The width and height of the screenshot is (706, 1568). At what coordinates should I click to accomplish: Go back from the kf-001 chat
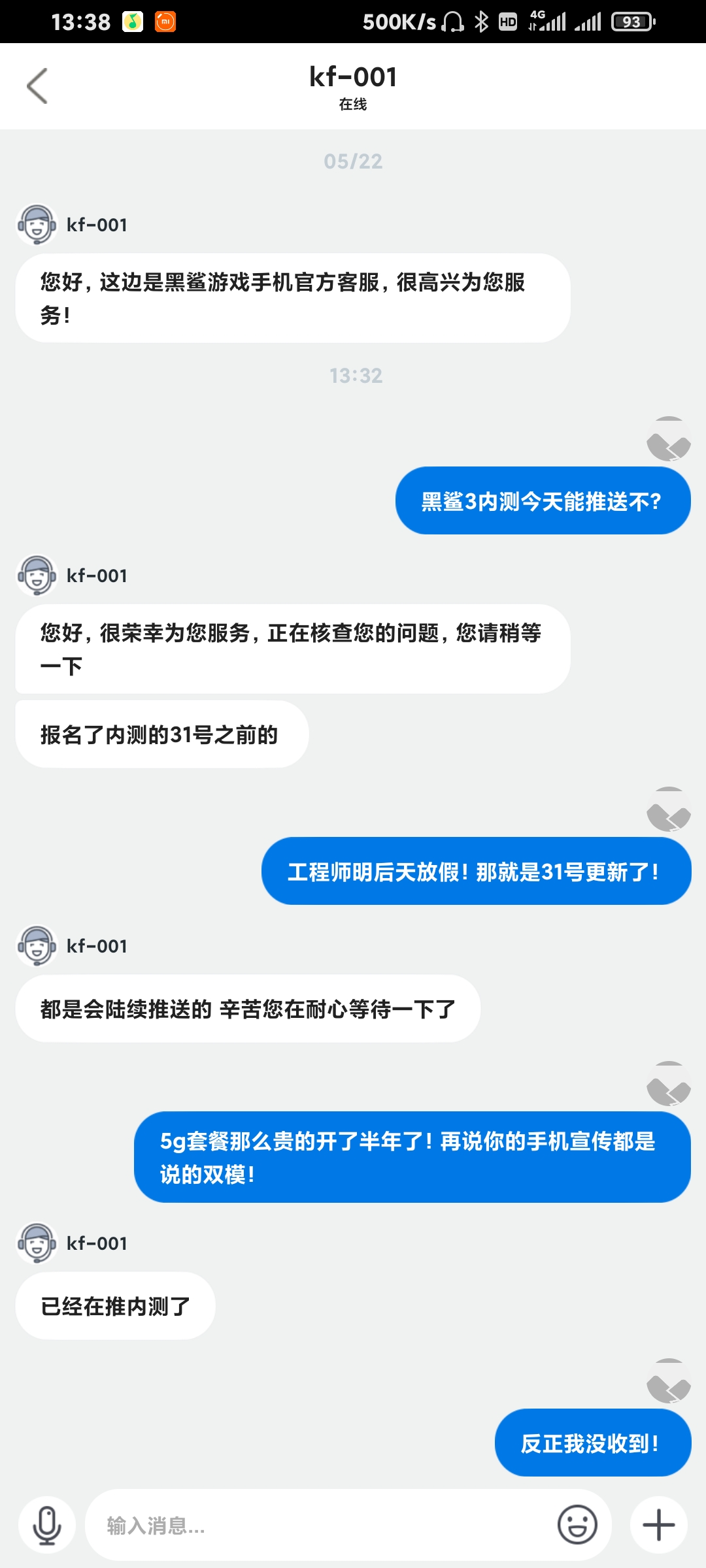37,86
